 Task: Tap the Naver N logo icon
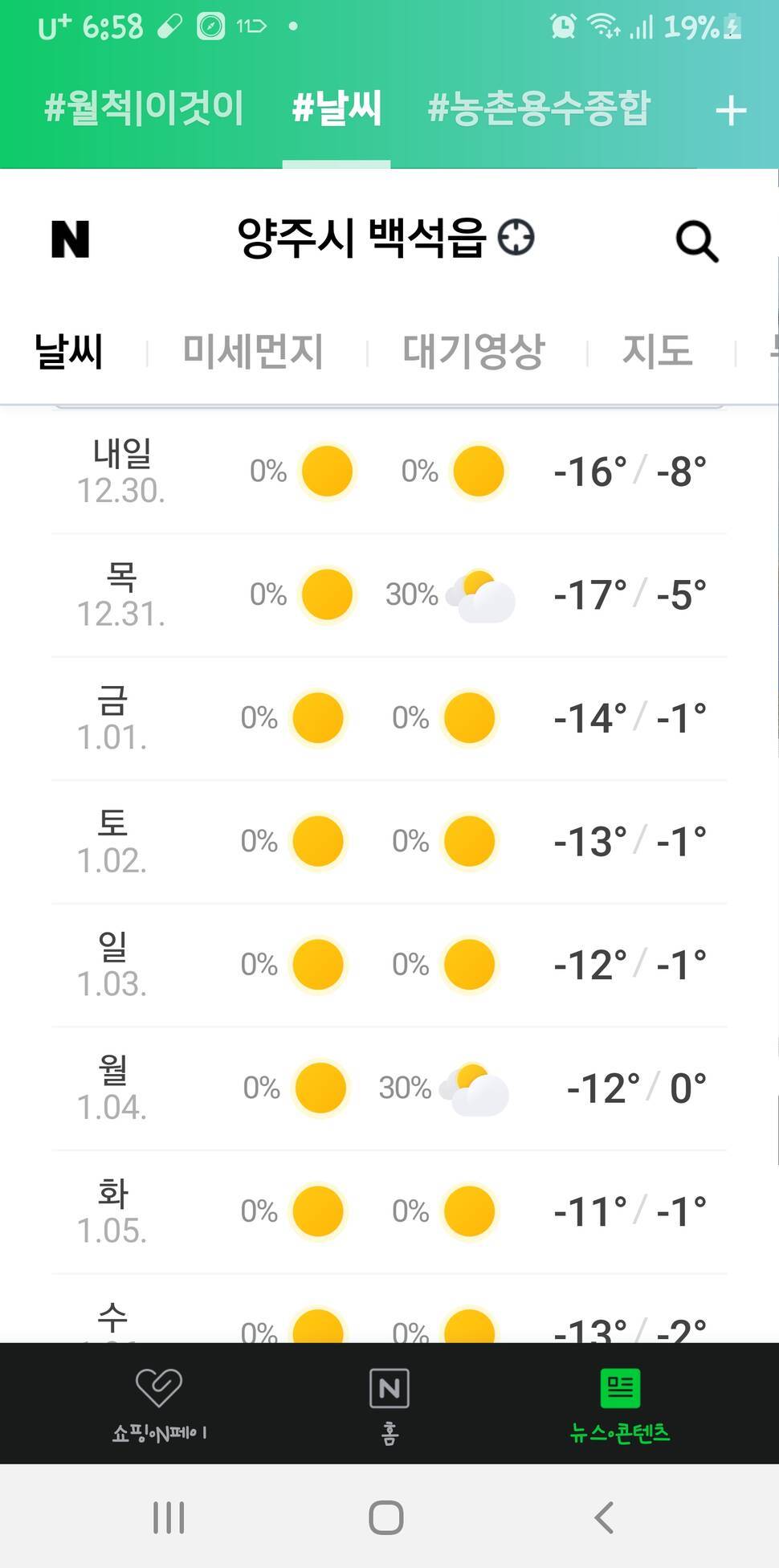[70, 239]
